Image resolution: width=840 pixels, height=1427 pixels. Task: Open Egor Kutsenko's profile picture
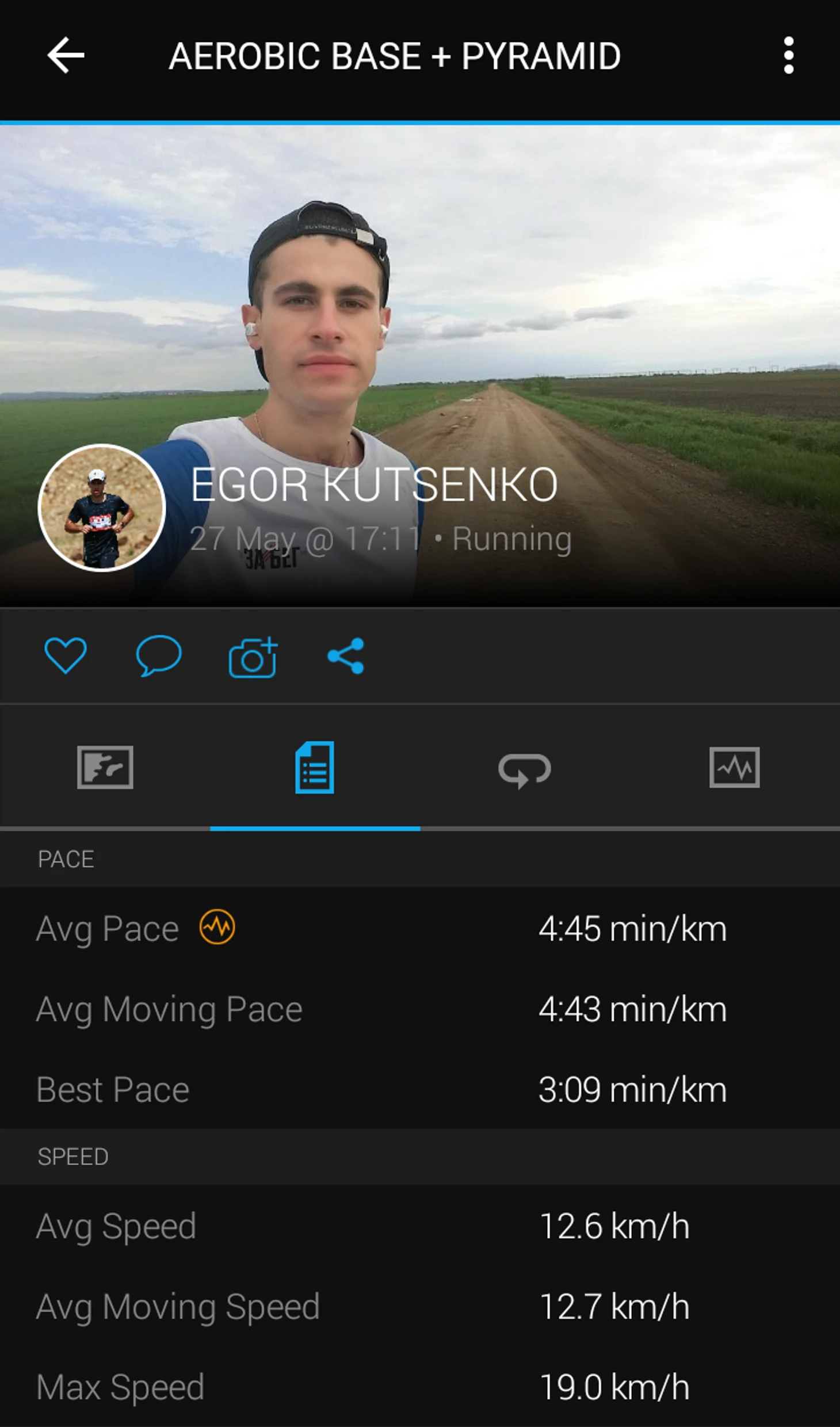click(x=102, y=508)
